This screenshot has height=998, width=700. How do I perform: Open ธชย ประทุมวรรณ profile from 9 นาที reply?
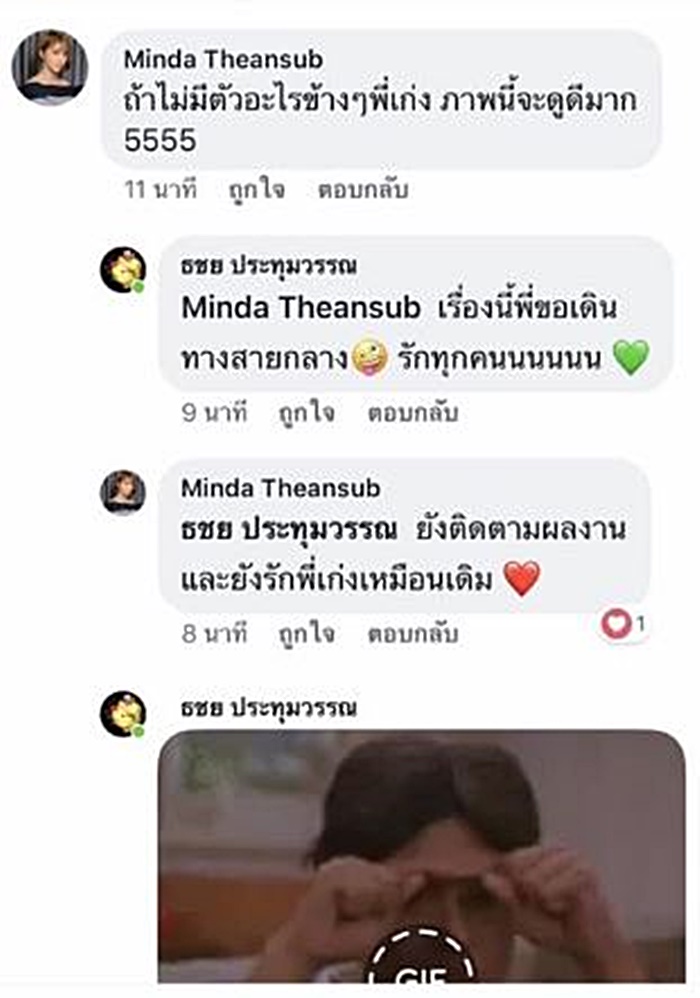pos(269,268)
